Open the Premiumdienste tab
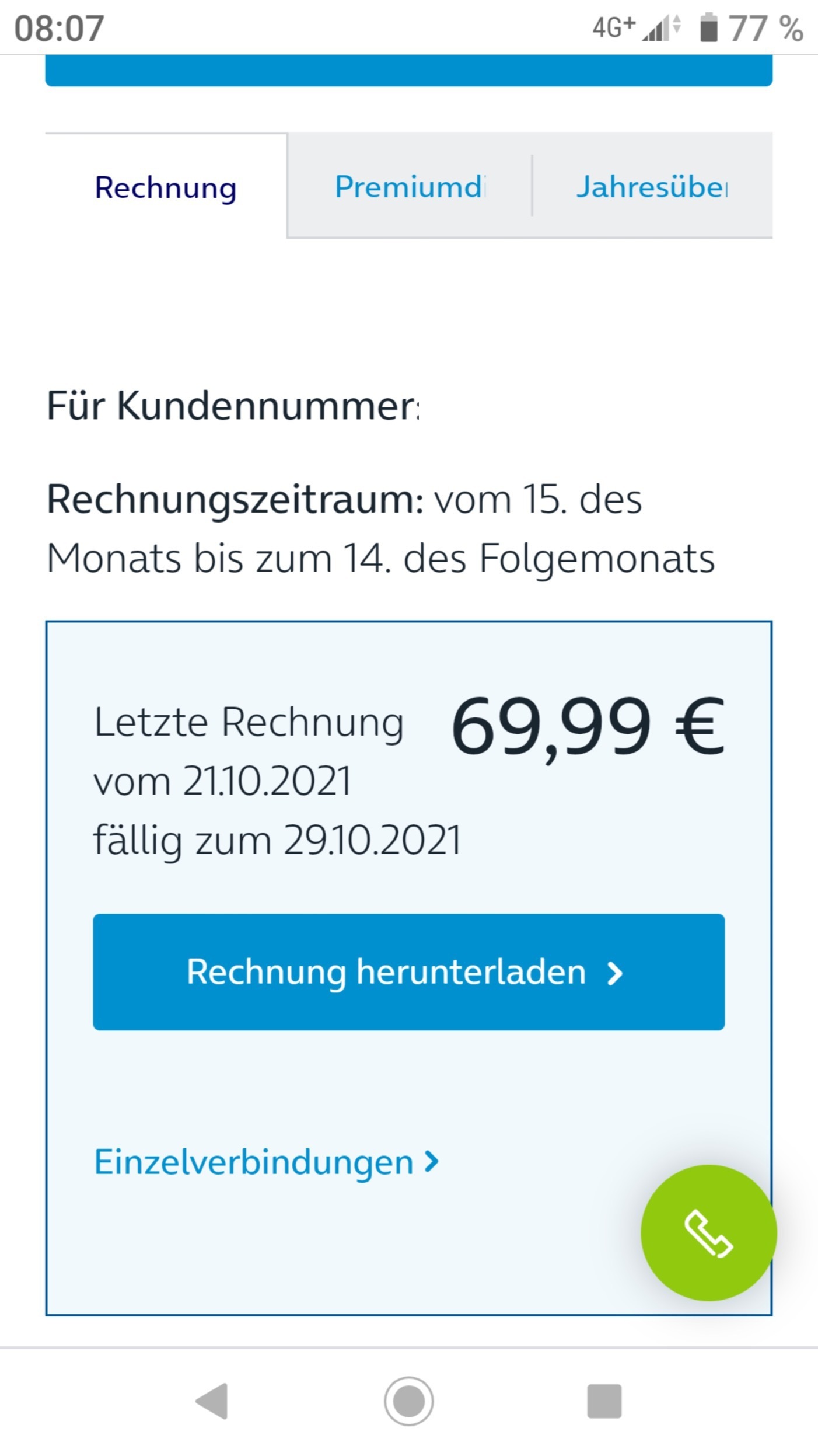Image resolution: width=818 pixels, height=1456 pixels. (410, 187)
